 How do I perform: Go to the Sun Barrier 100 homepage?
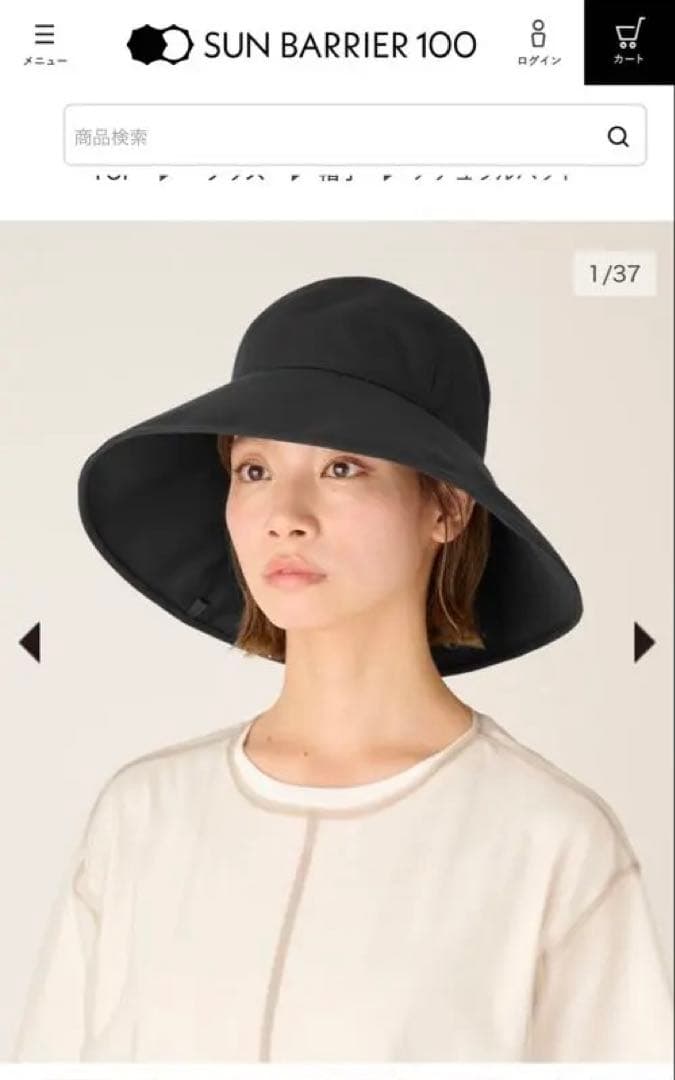[x=301, y=43]
